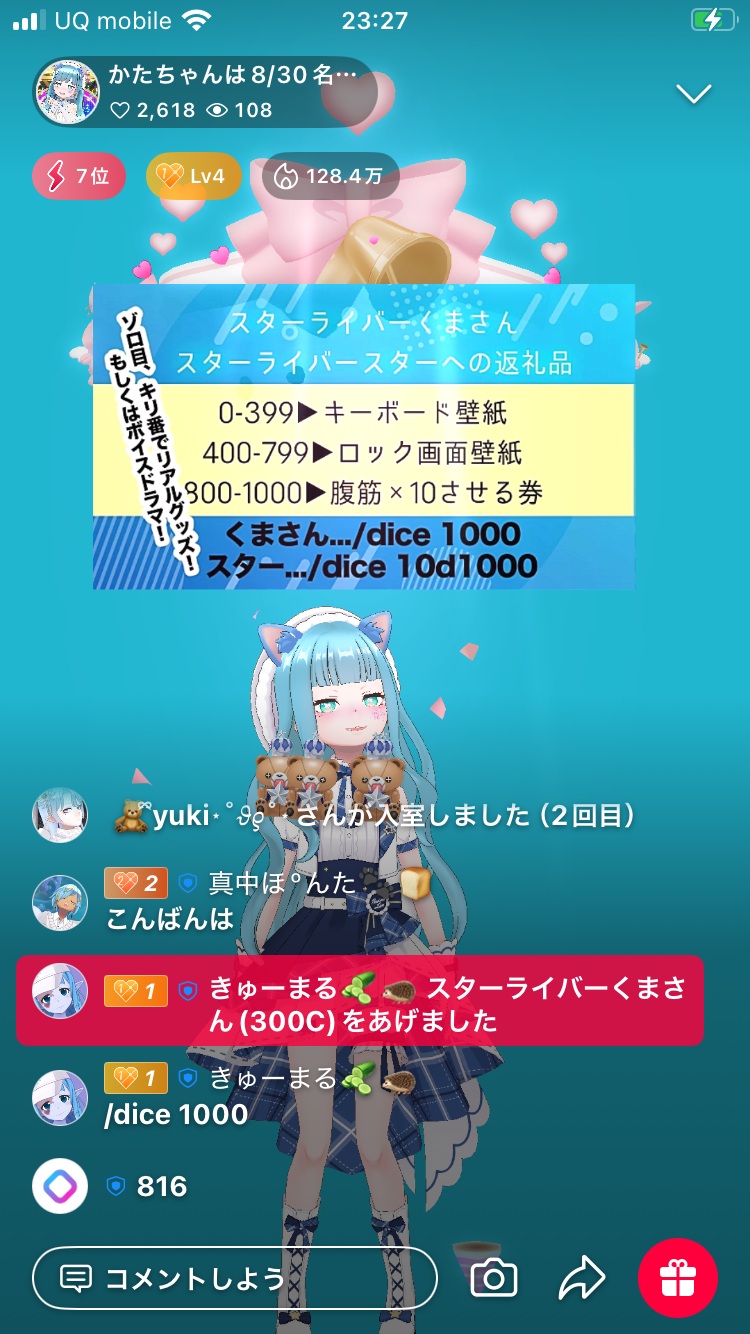Open きゅーまる's avatar on the /dice 1000 comment
Screen dimensions: 750x1334
point(60,1097)
